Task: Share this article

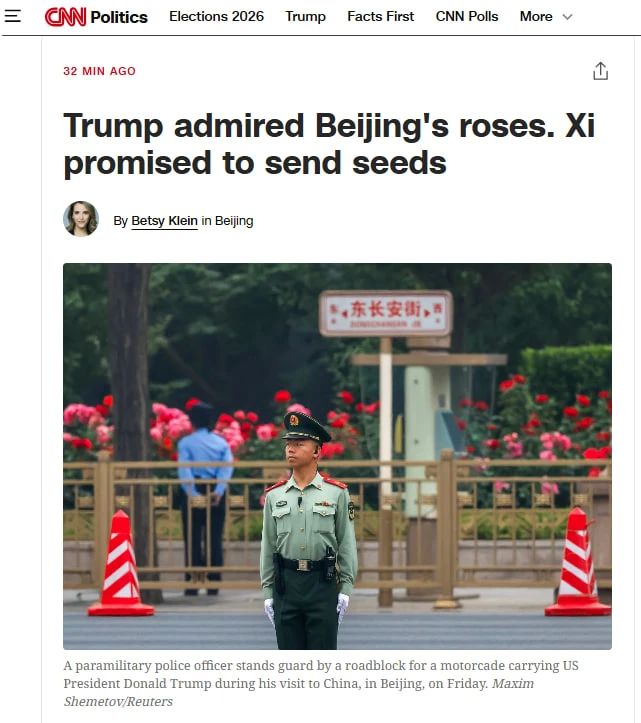Action: 600,71
